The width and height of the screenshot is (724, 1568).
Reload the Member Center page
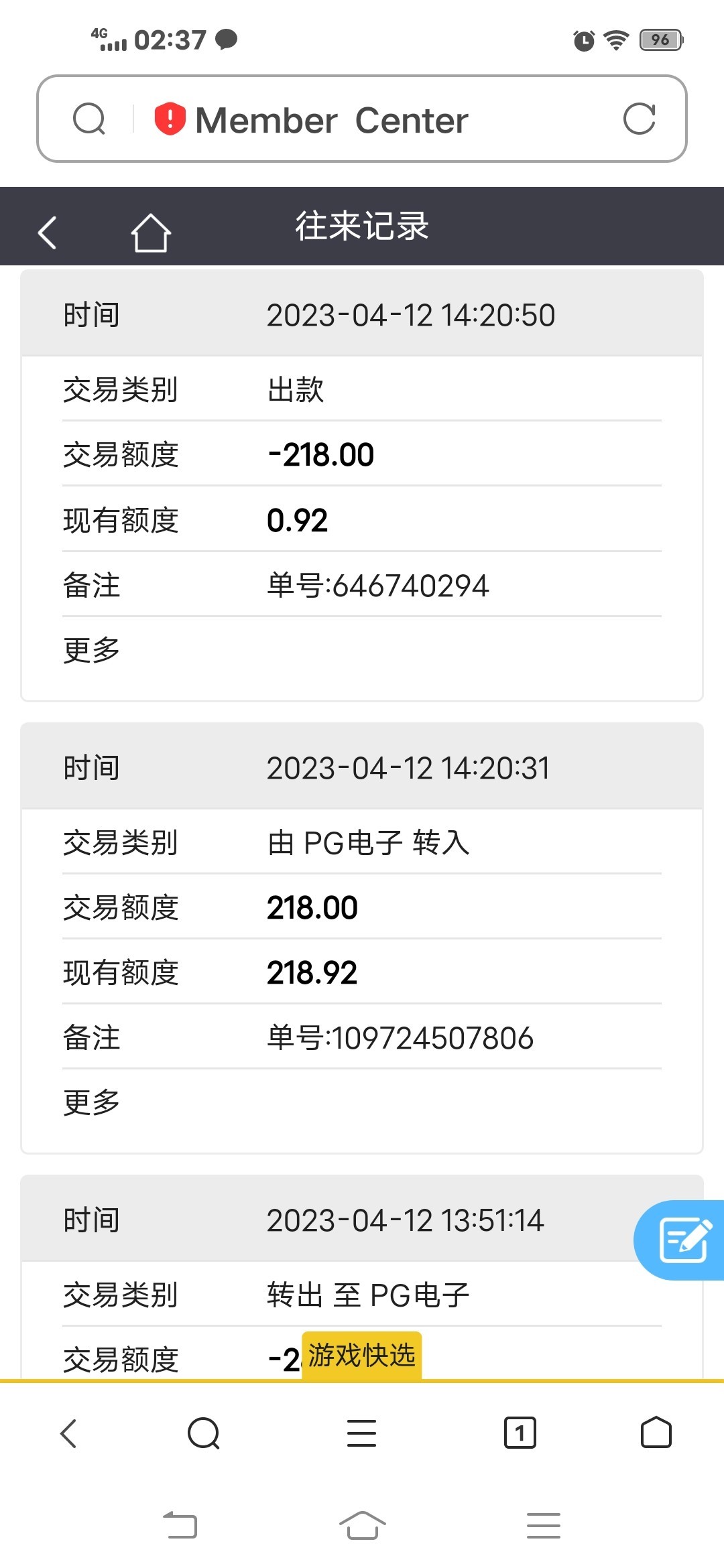(x=639, y=119)
